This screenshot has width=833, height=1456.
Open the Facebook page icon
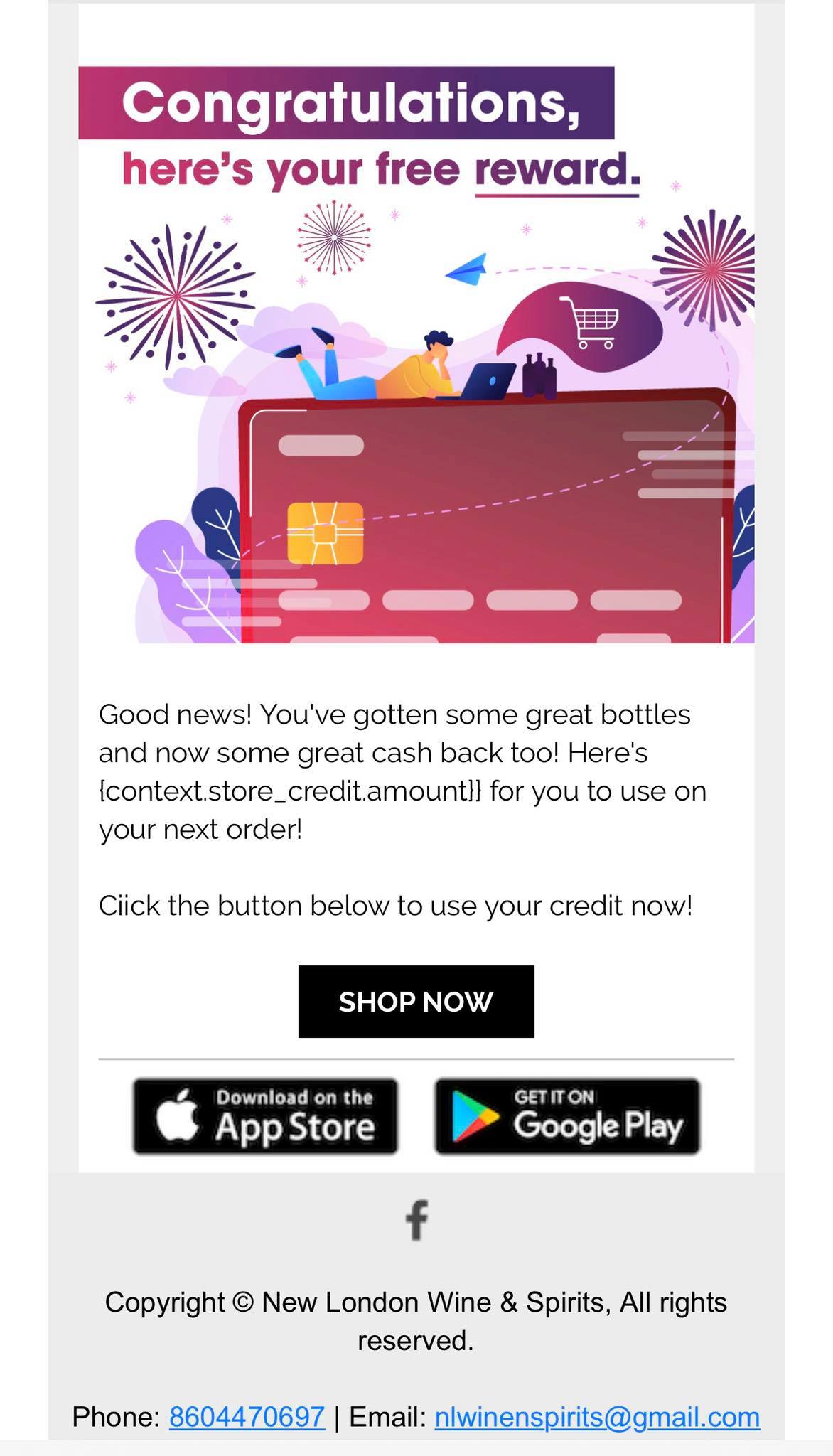416,1220
